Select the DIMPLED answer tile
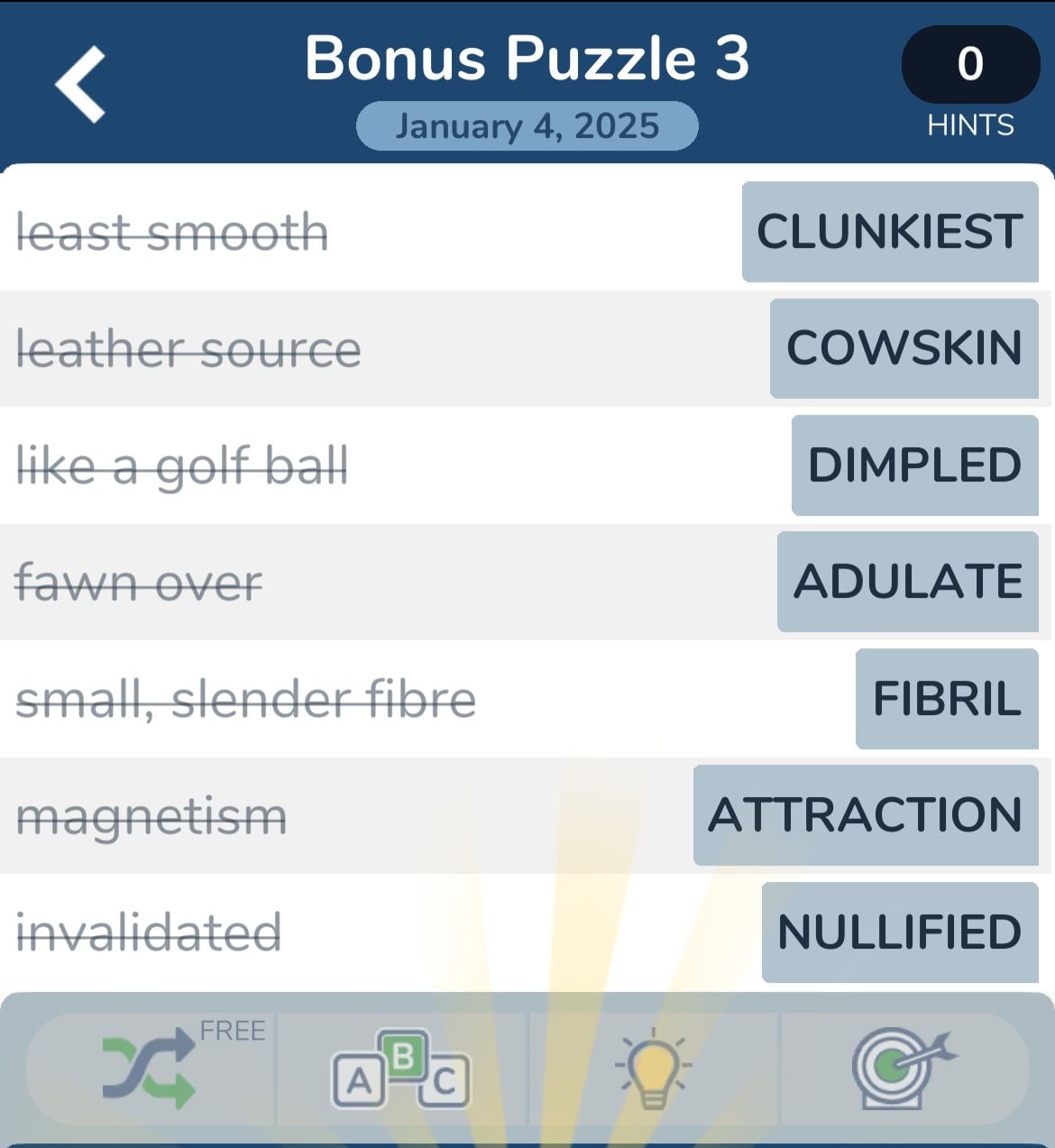This screenshot has width=1055, height=1148. coord(914,465)
